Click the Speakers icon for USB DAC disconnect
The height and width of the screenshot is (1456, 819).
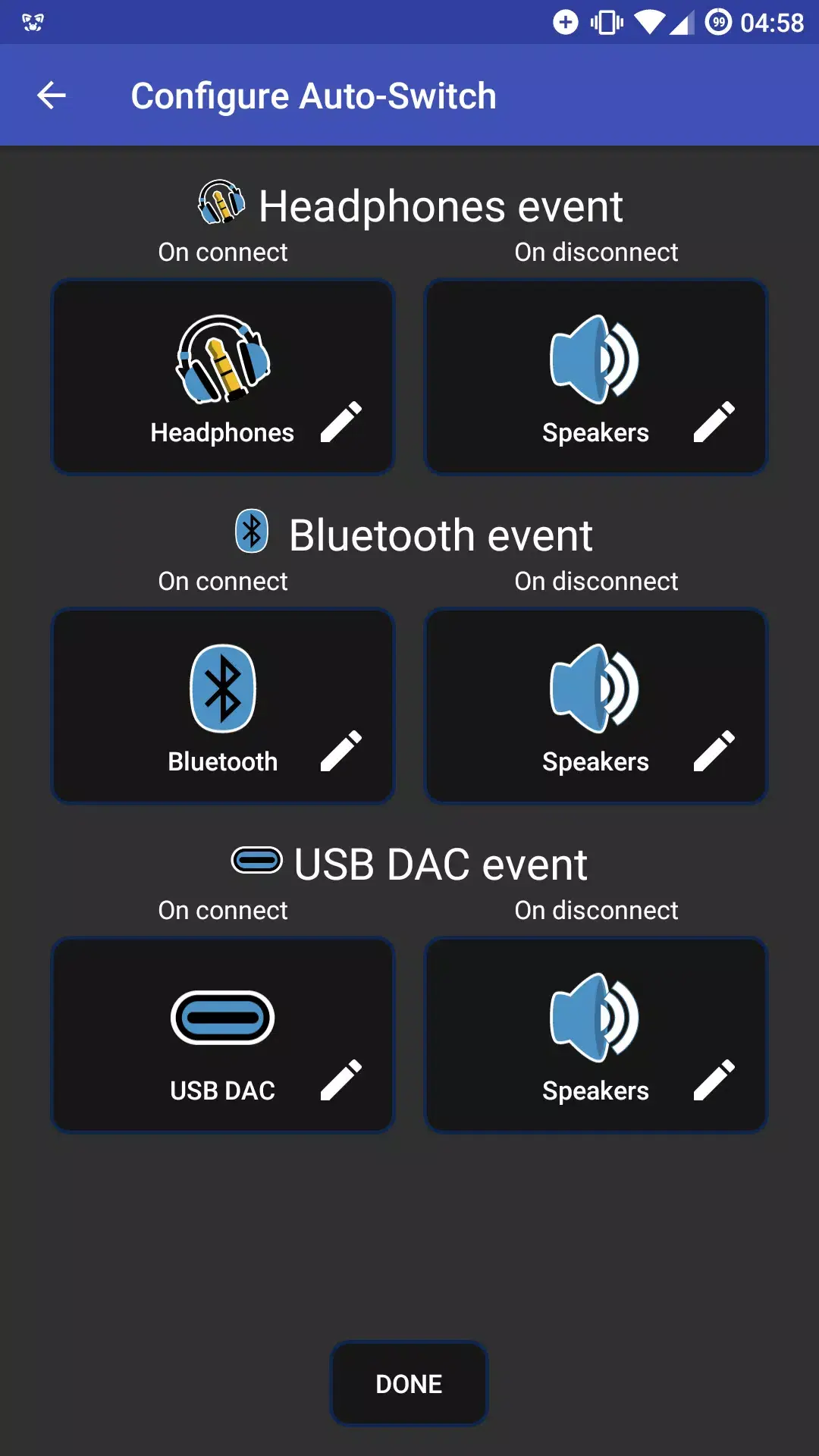coord(596,1016)
